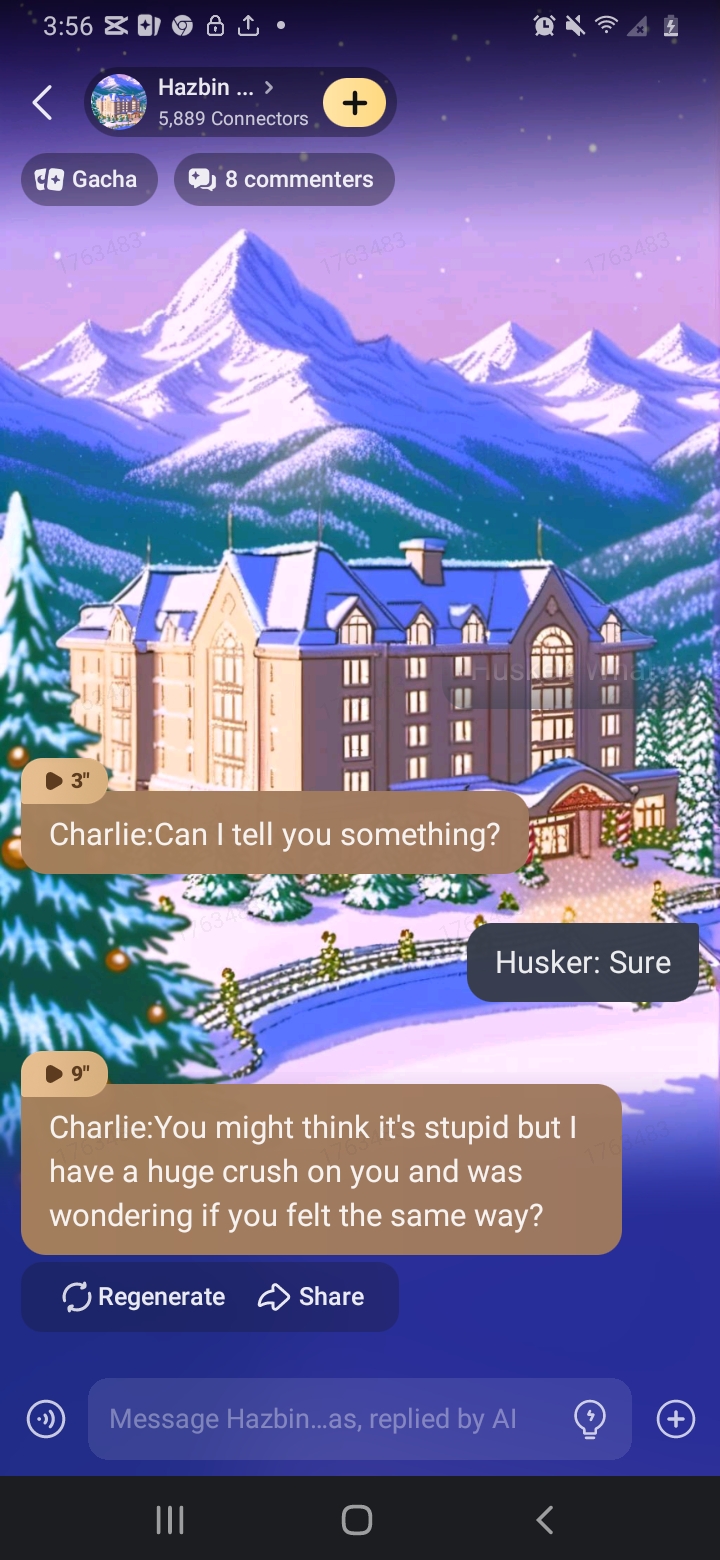The height and width of the screenshot is (1560, 720).
Task: Go back using the top-left arrow
Action: coord(42,102)
